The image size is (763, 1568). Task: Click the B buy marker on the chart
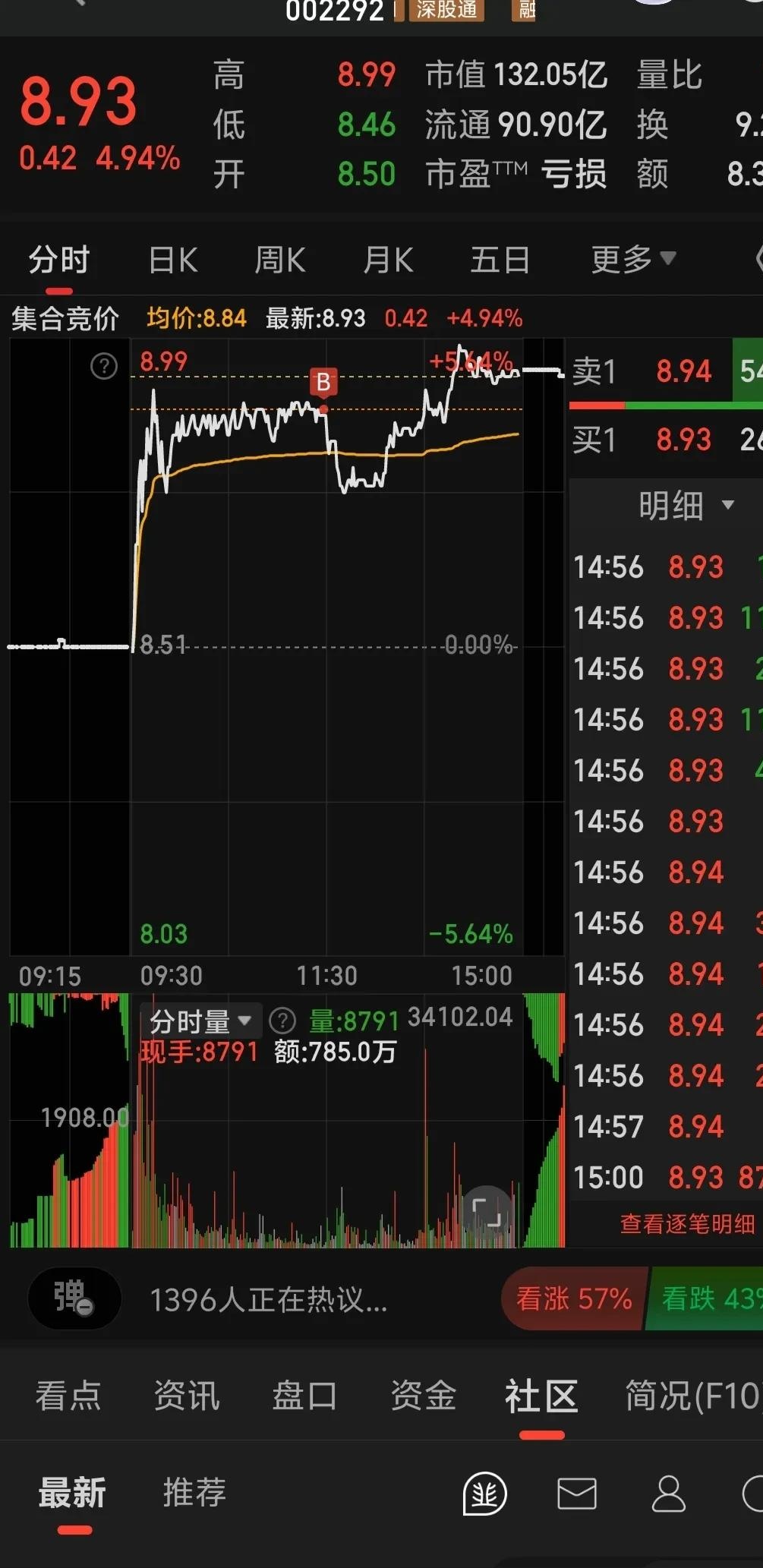(323, 381)
